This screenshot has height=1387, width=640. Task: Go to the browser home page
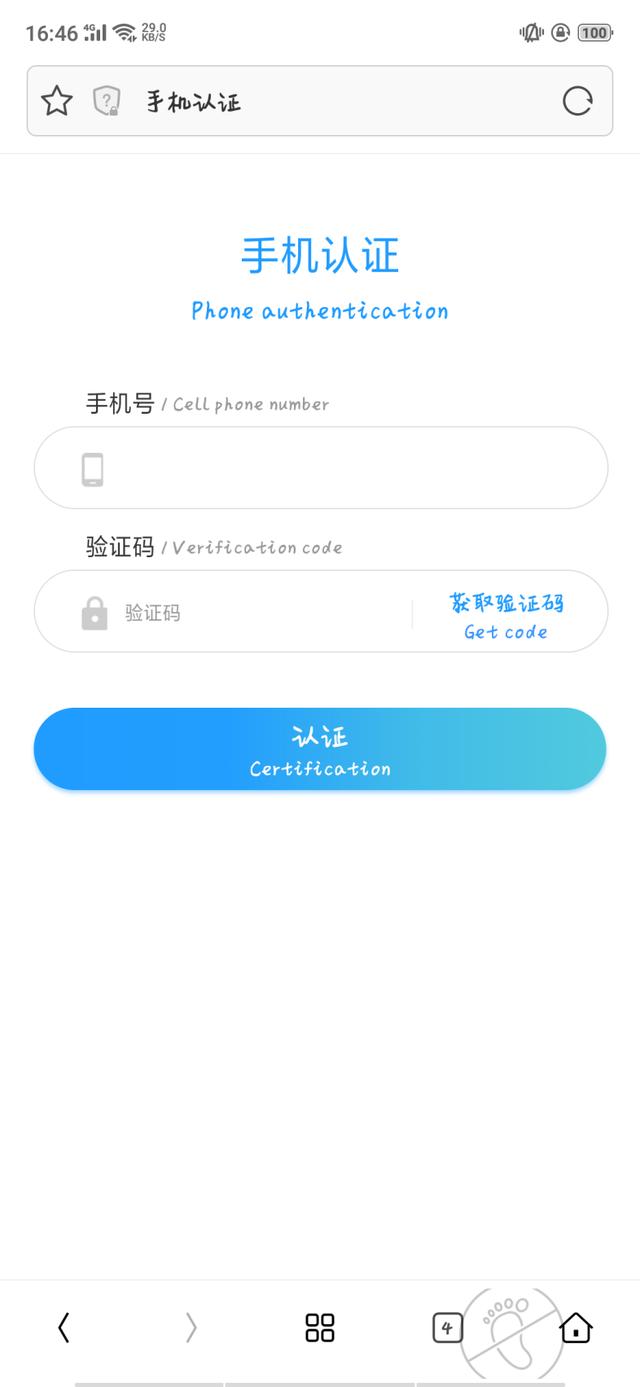575,1327
